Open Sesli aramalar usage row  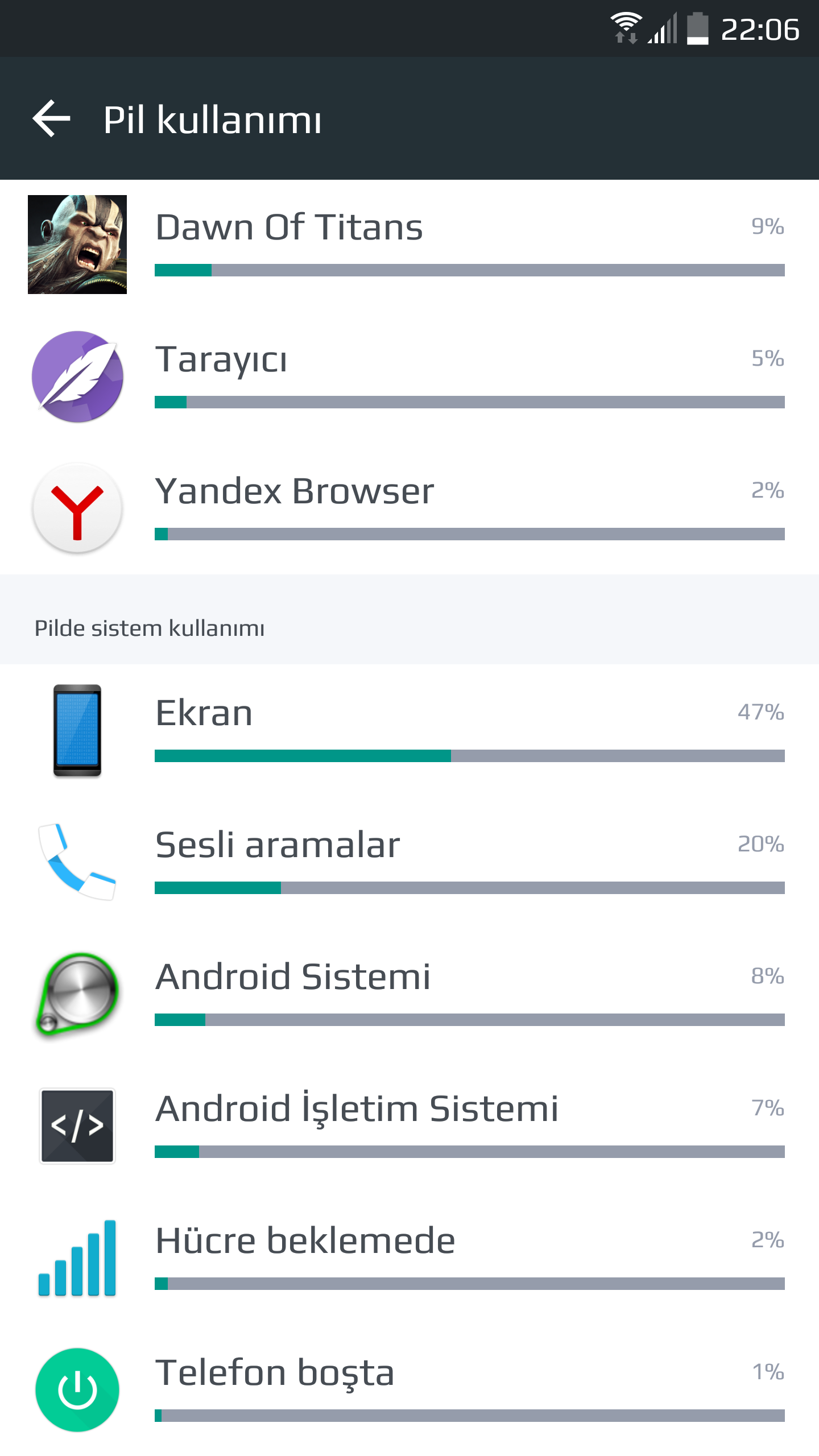click(x=409, y=862)
